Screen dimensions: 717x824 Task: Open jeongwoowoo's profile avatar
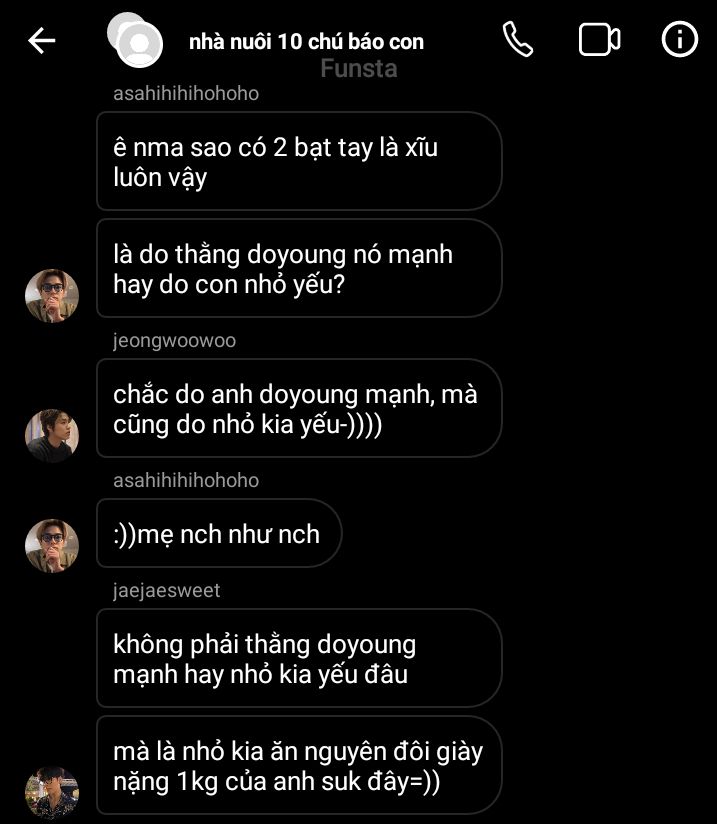[x=52, y=435]
